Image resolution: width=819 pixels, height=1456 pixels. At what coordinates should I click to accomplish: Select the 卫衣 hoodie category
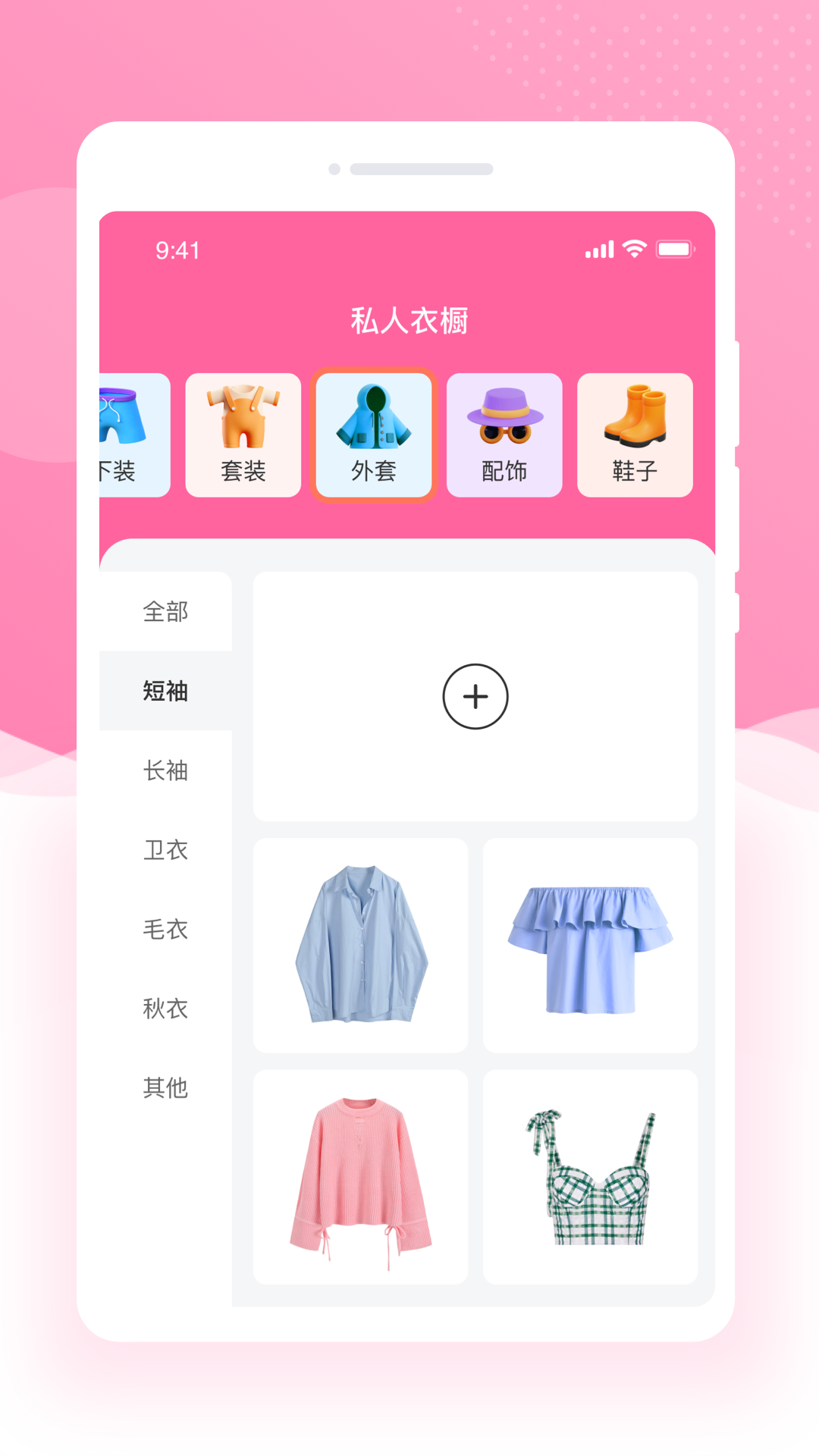click(165, 851)
